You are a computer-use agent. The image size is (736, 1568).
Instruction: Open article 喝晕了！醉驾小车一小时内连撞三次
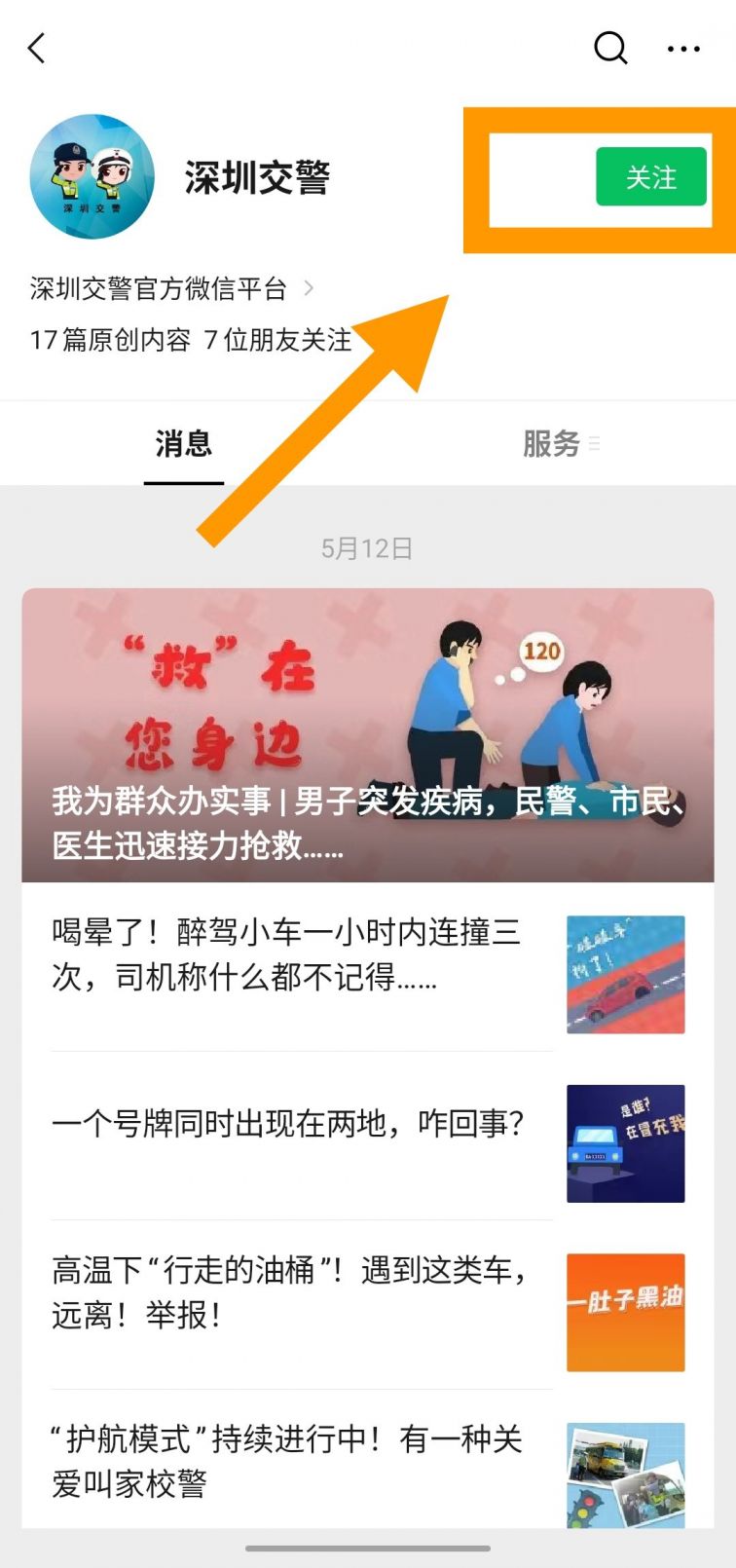click(x=292, y=959)
